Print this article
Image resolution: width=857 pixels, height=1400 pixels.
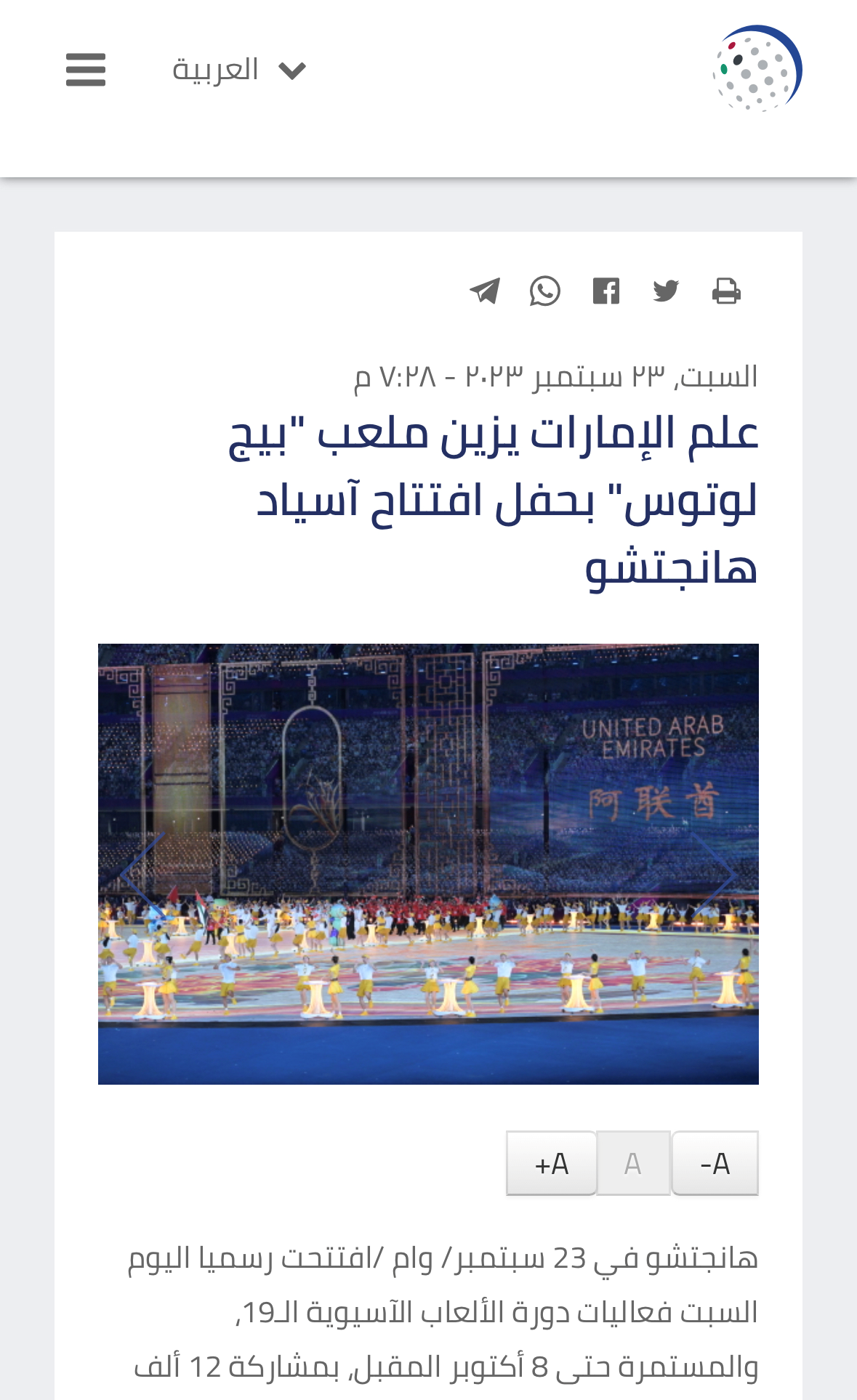(726, 291)
